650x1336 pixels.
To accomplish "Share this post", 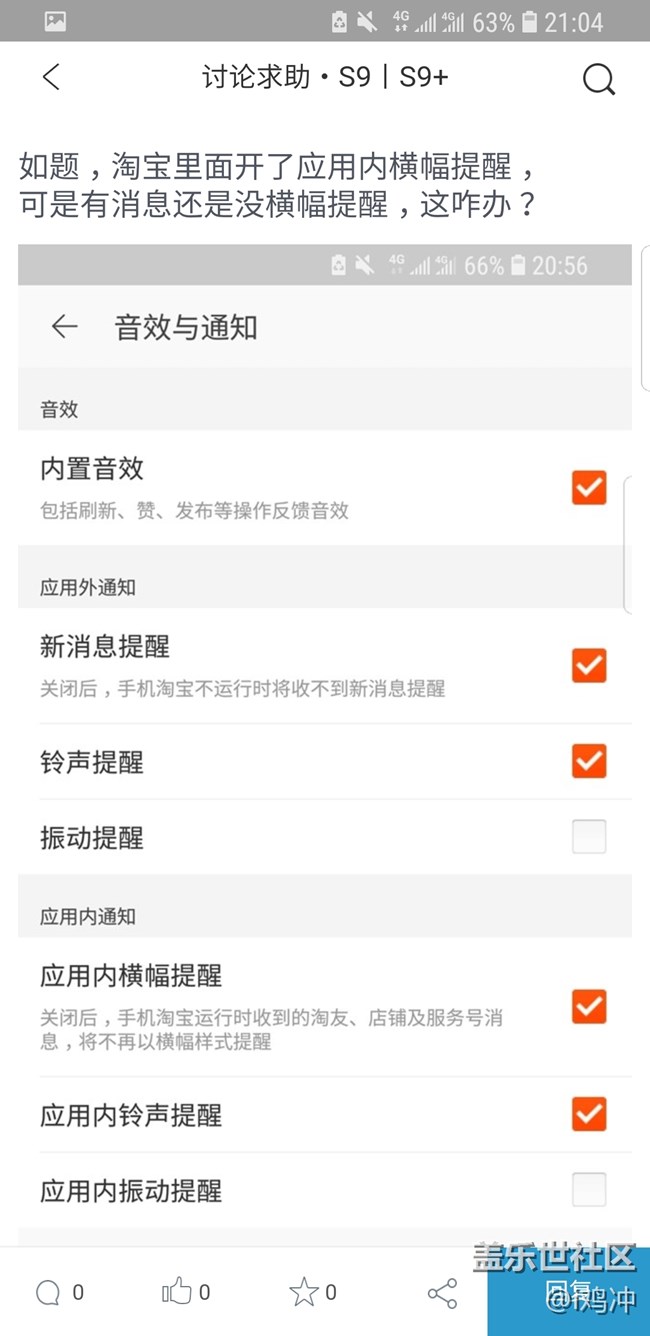I will point(442,1292).
